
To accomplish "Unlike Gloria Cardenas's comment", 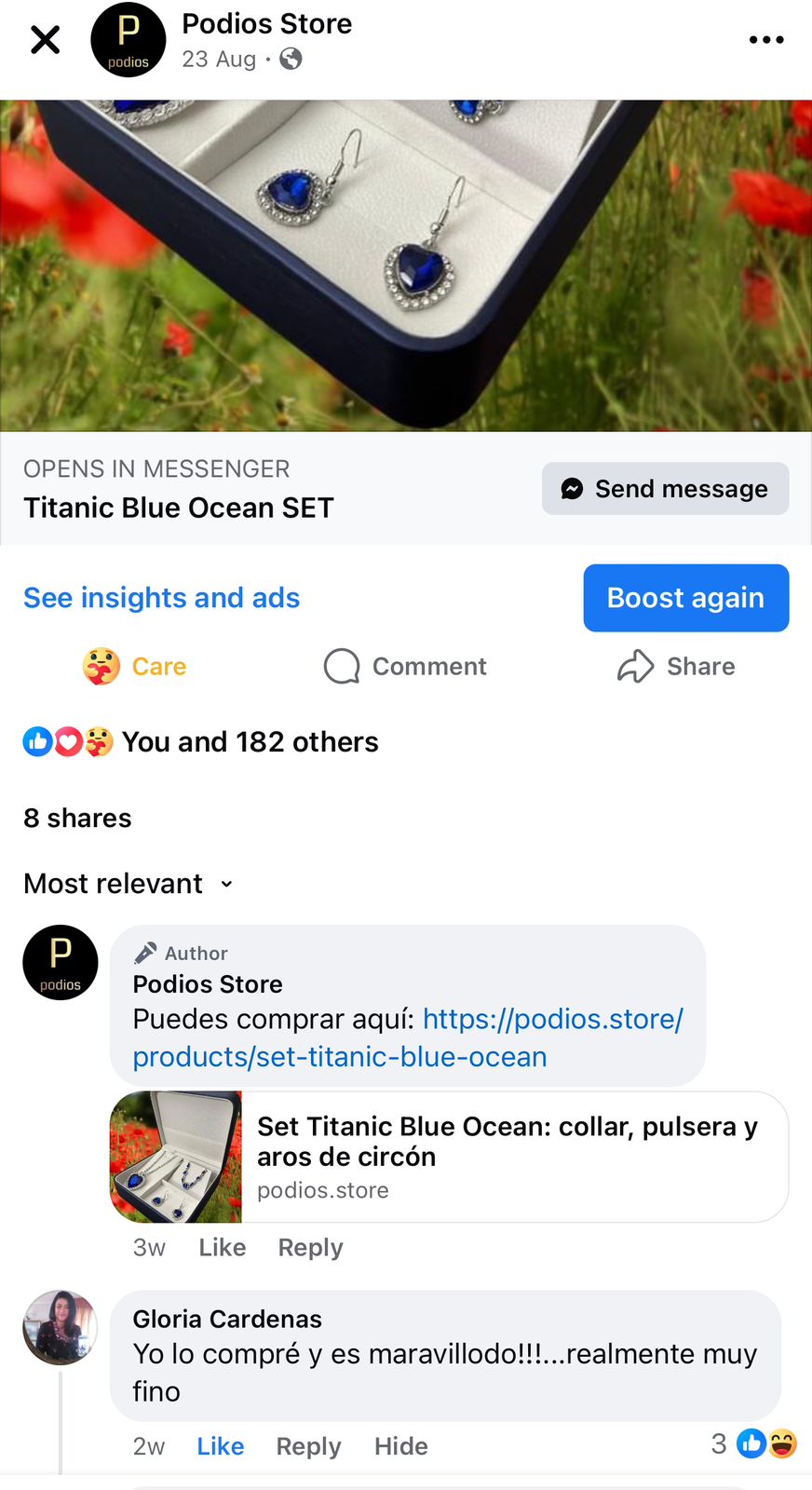I will [220, 1446].
